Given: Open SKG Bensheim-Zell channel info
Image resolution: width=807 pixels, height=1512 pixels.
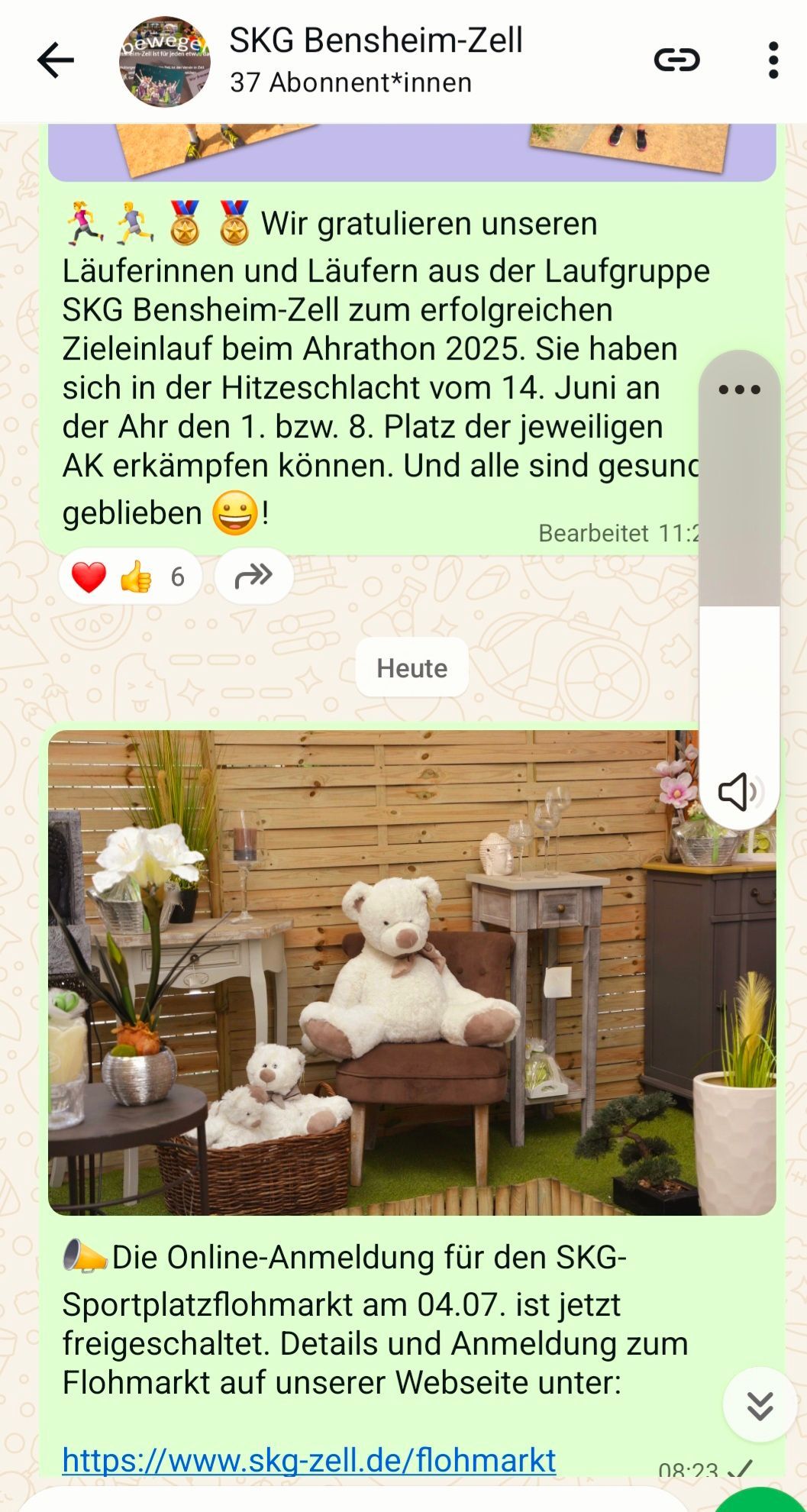Looking at the screenshot, I should click(x=376, y=60).
